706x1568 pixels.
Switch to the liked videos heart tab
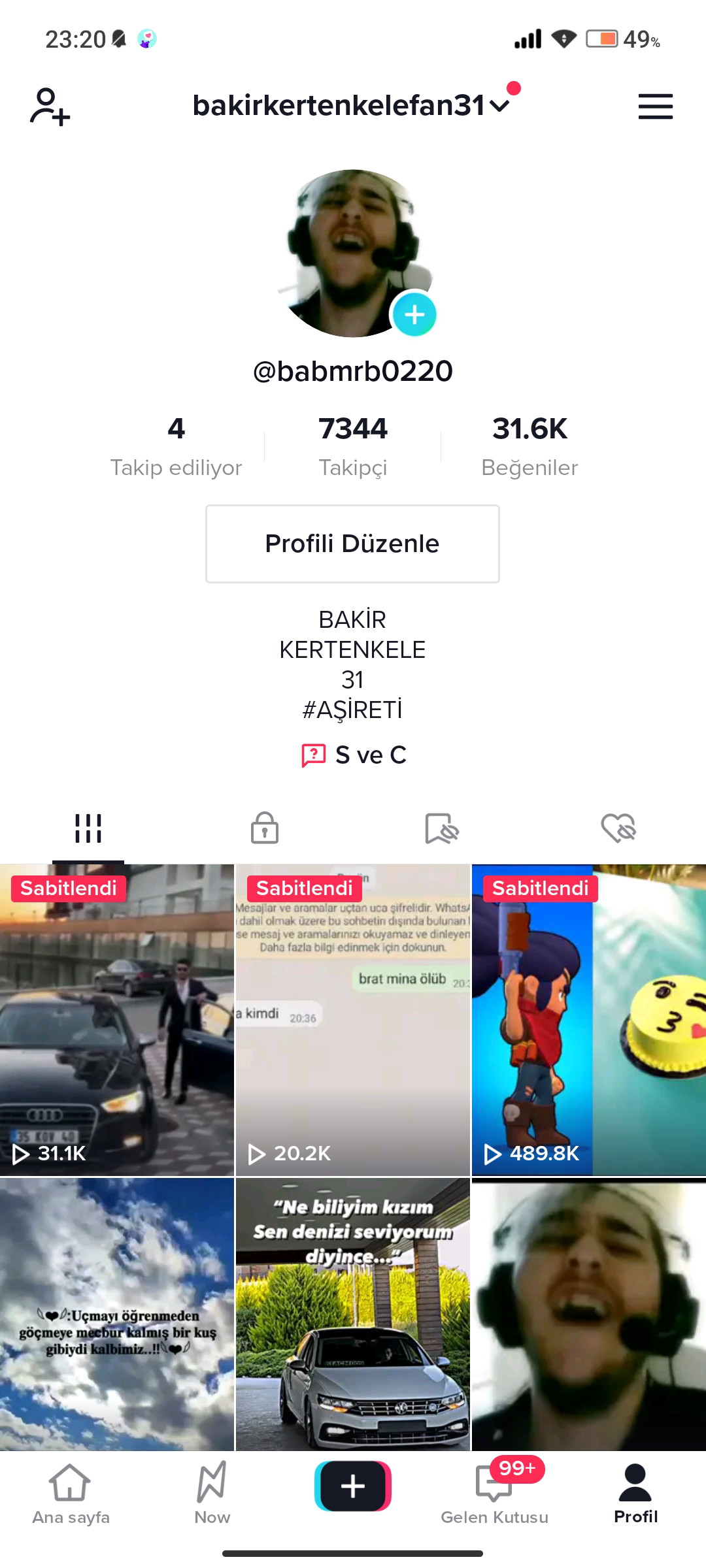(618, 828)
